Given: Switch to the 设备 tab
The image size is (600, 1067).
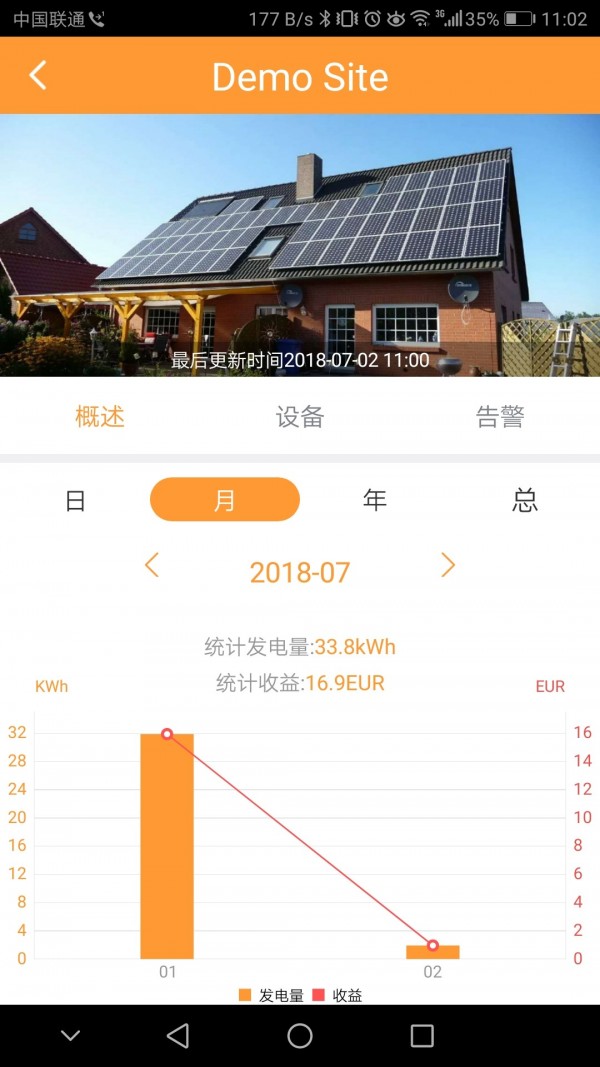Looking at the screenshot, I should 300,417.
